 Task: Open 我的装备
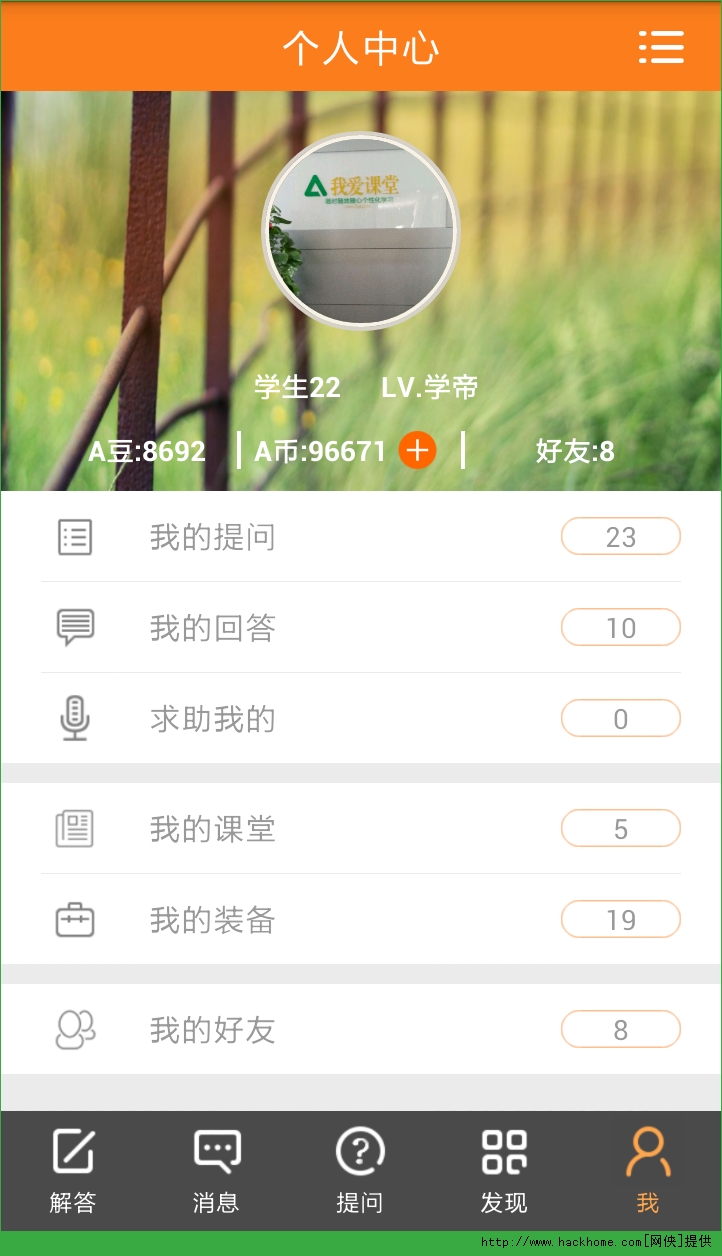click(x=360, y=920)
